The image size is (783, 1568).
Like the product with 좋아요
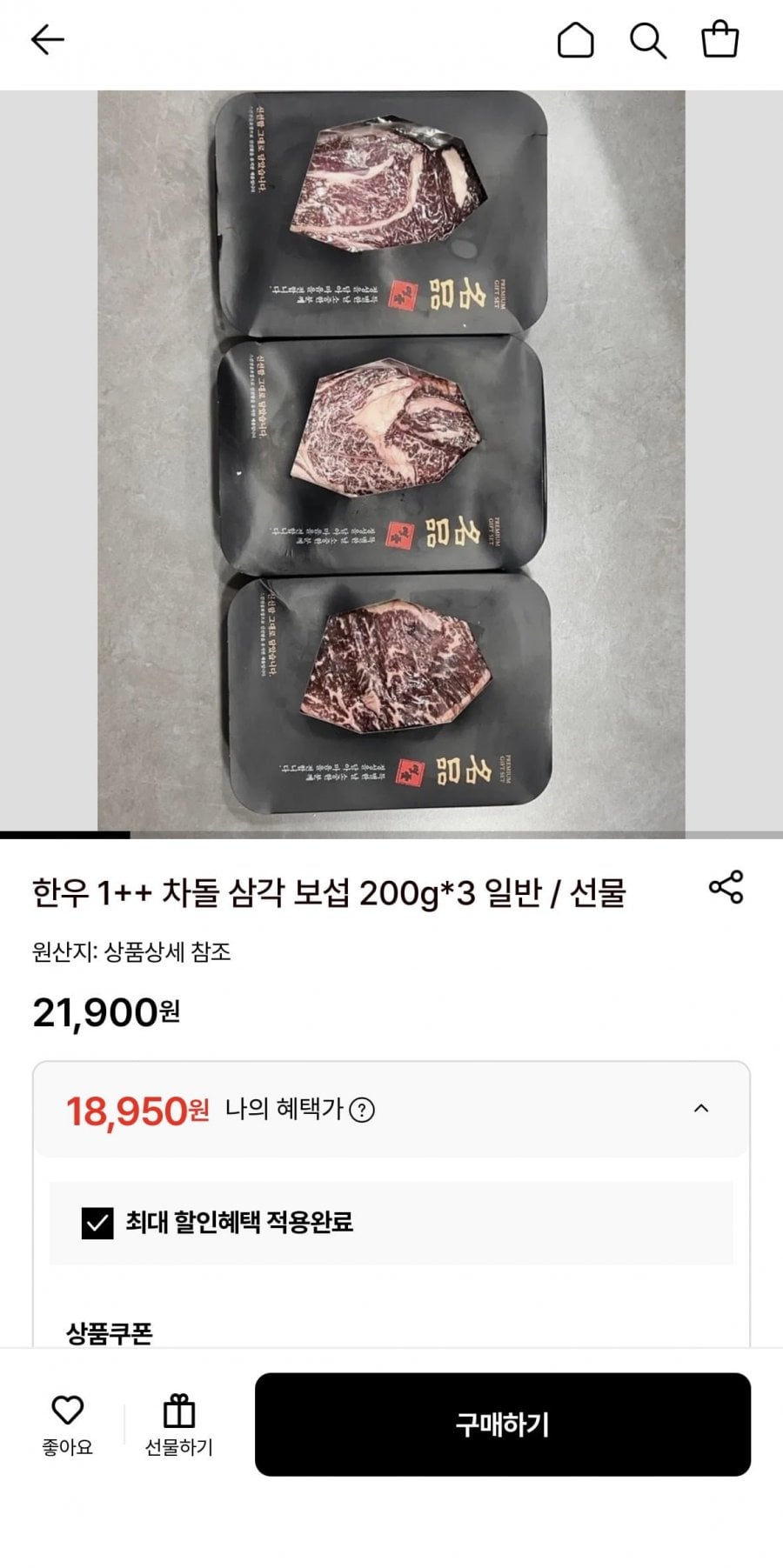pyautogui.click(x=67, y=1425)
